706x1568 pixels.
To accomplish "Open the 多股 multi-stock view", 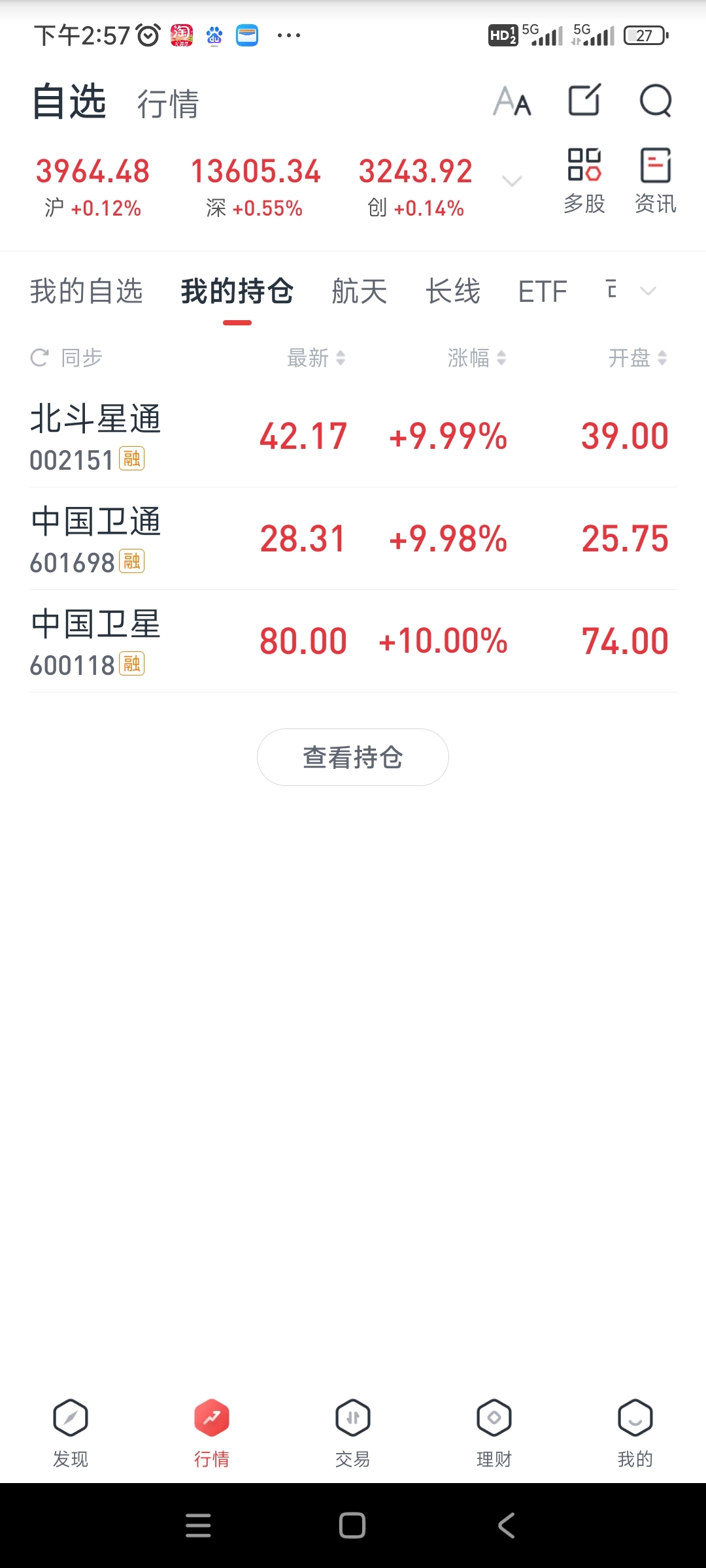I will pos(584,181).
